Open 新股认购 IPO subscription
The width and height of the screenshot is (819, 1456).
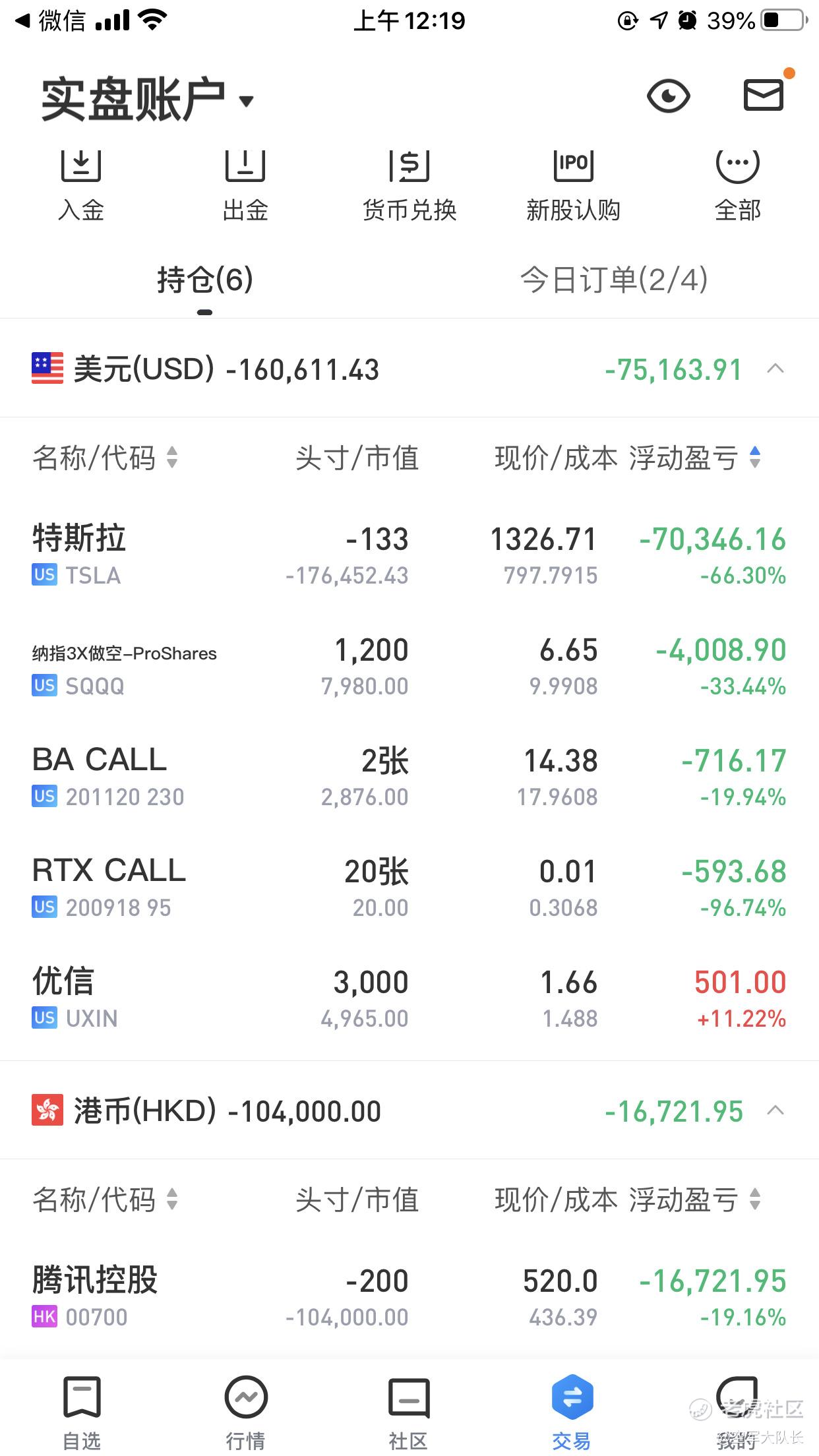coord(573,186)
